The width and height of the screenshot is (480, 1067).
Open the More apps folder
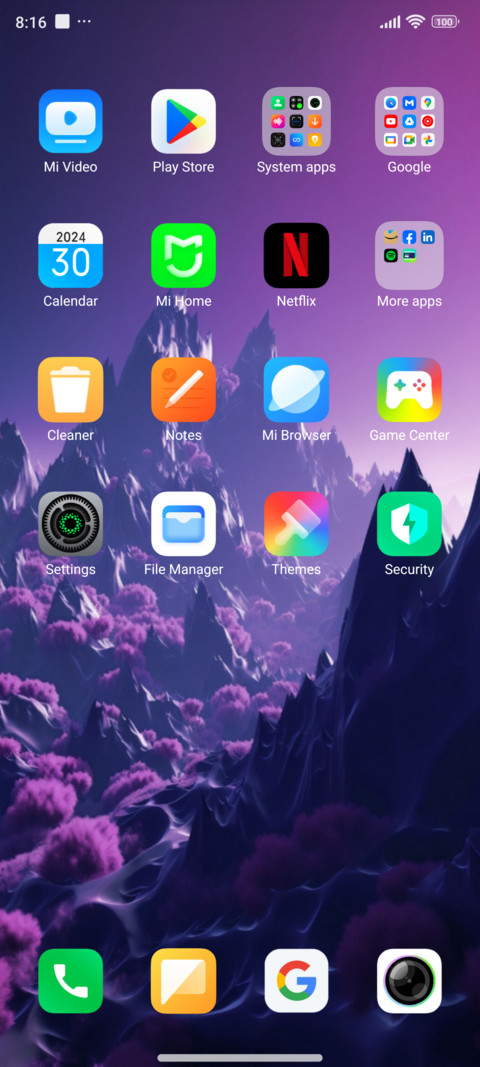[409, 255]
